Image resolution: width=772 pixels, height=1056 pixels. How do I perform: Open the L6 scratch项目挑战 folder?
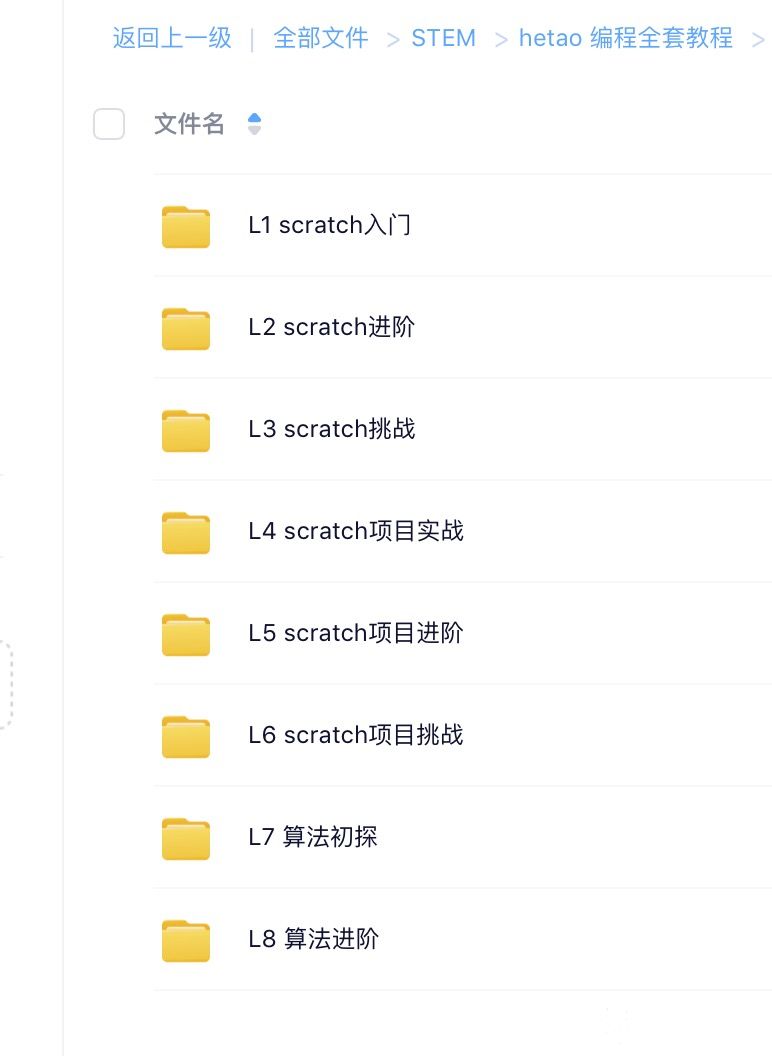tap(355, 736)
